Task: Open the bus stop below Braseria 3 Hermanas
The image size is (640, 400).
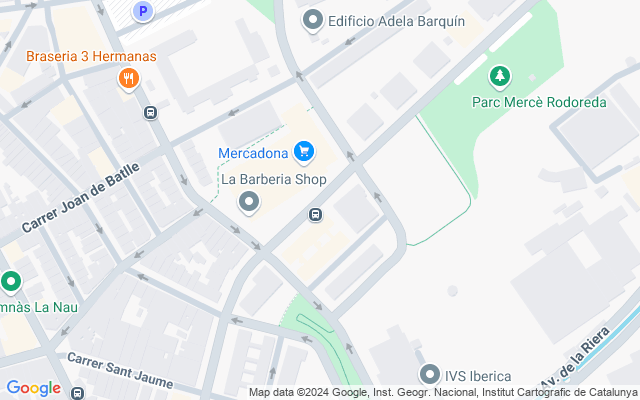Action: click(x=151, y=113)
